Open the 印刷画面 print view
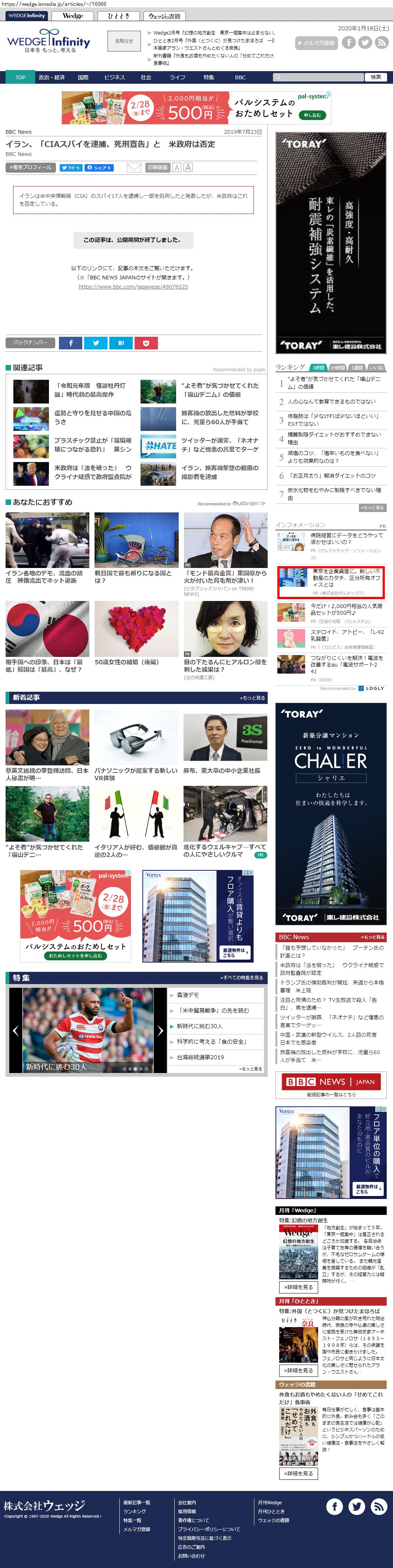The height and width of the screenshot is (1568, 393). pos(157,167)
